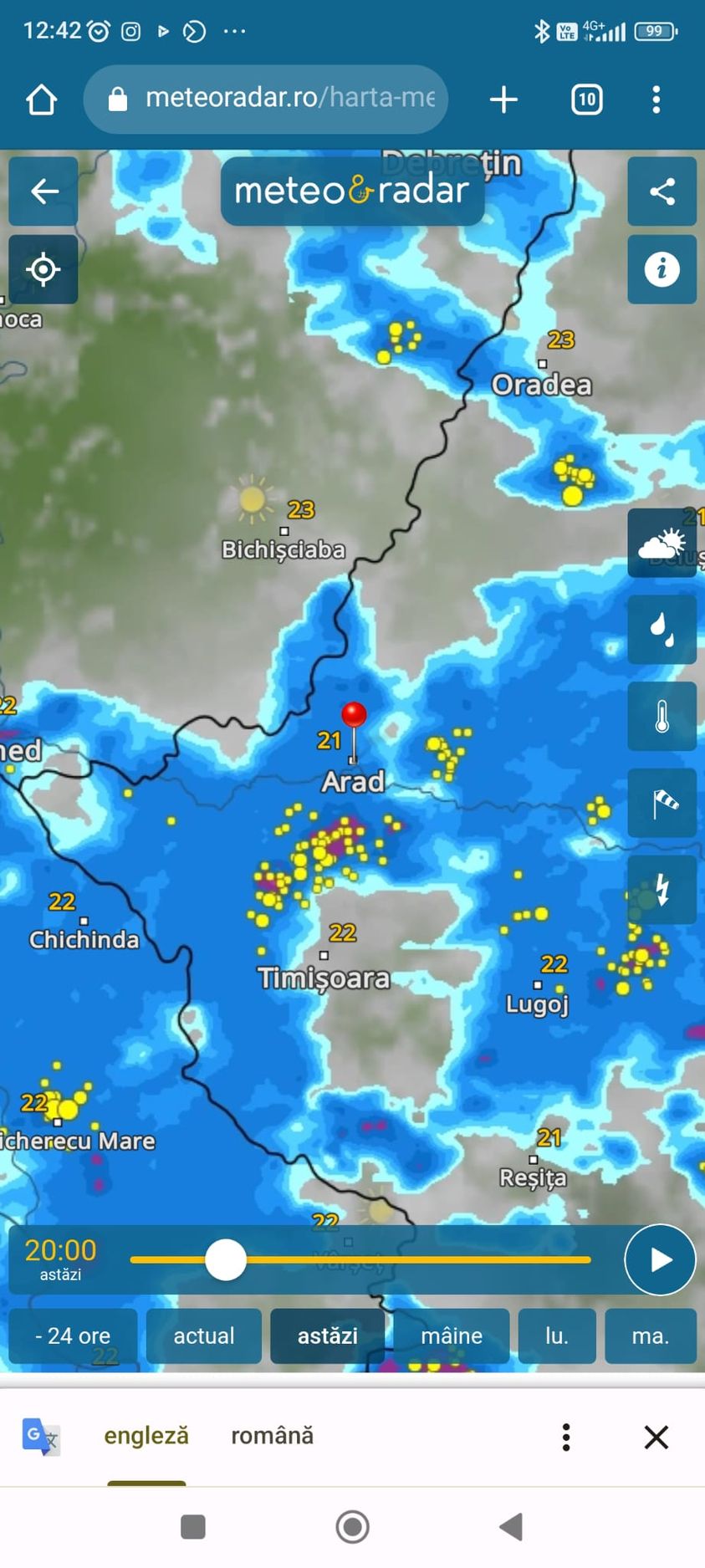Switch to the mâine forecast tab
This screenshot has height=1568, width=705.
(x=452, y=1336)
